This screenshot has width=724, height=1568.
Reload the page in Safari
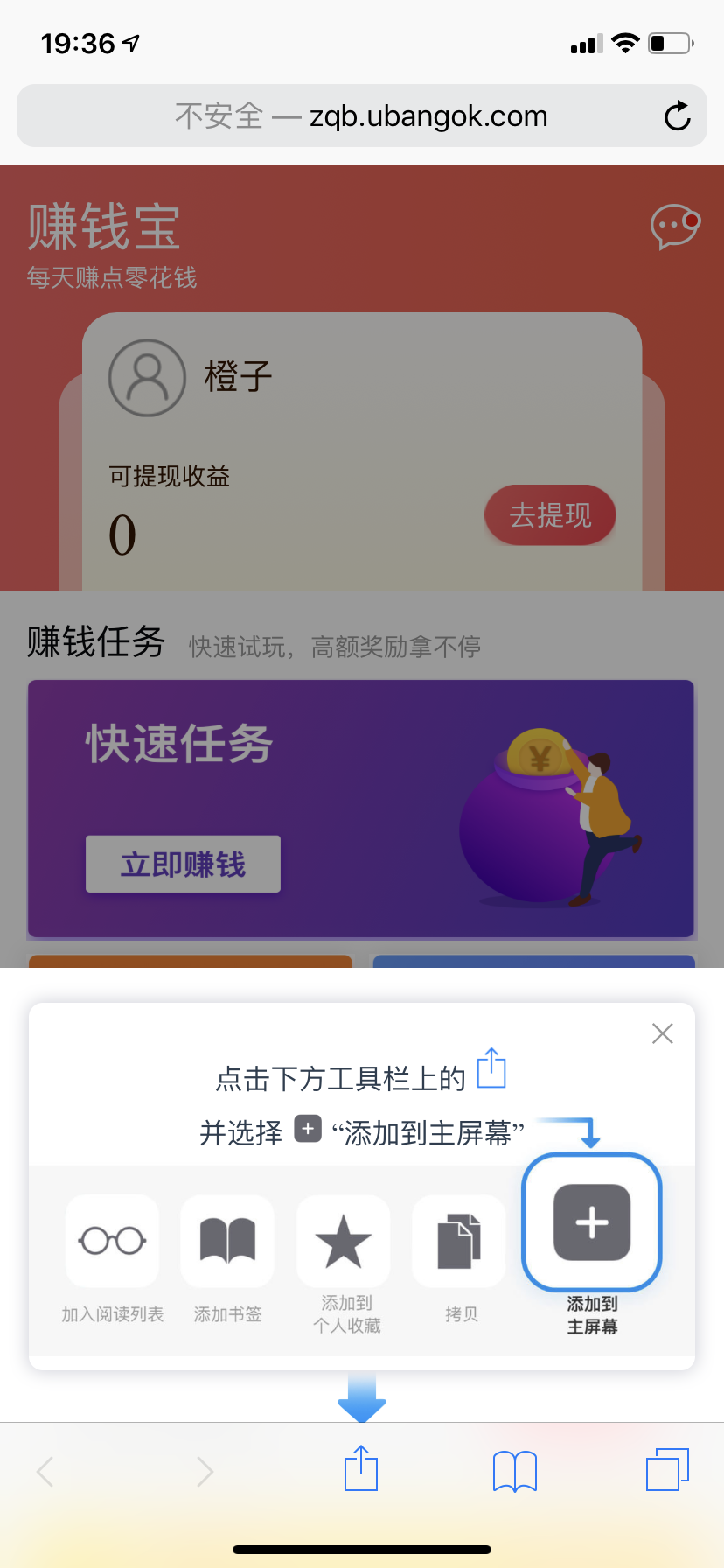(x=677, y=116)
